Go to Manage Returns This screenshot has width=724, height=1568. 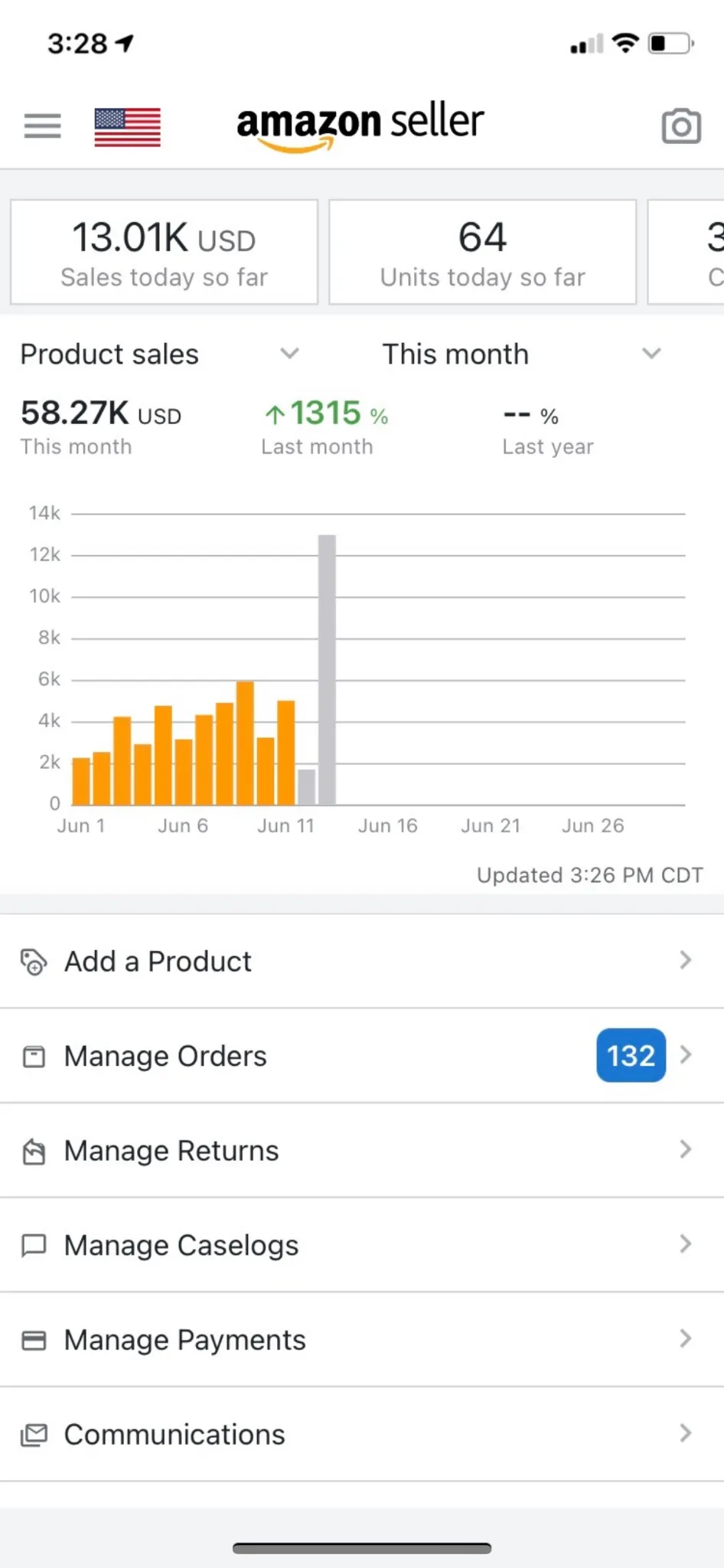(362, 1151)
